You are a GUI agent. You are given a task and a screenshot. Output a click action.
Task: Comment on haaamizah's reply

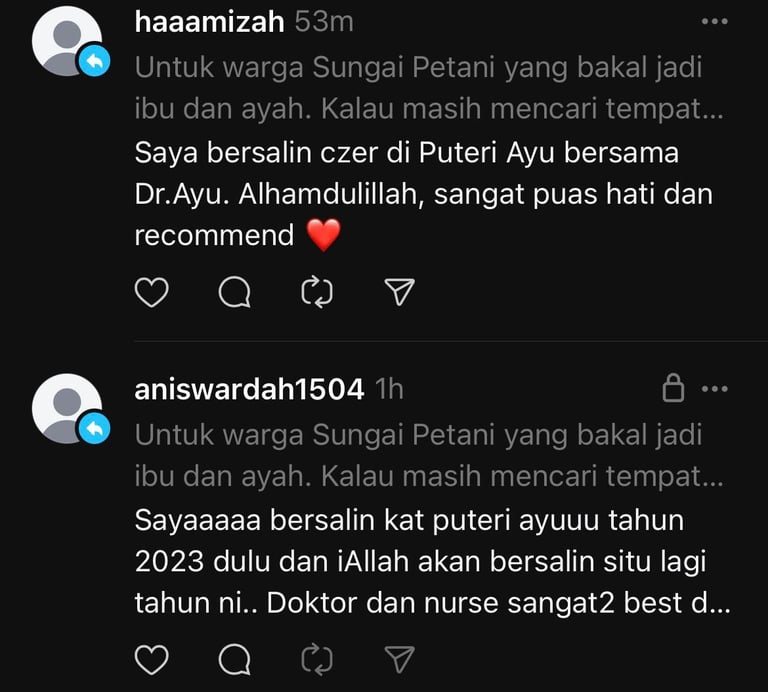(235, 292)
